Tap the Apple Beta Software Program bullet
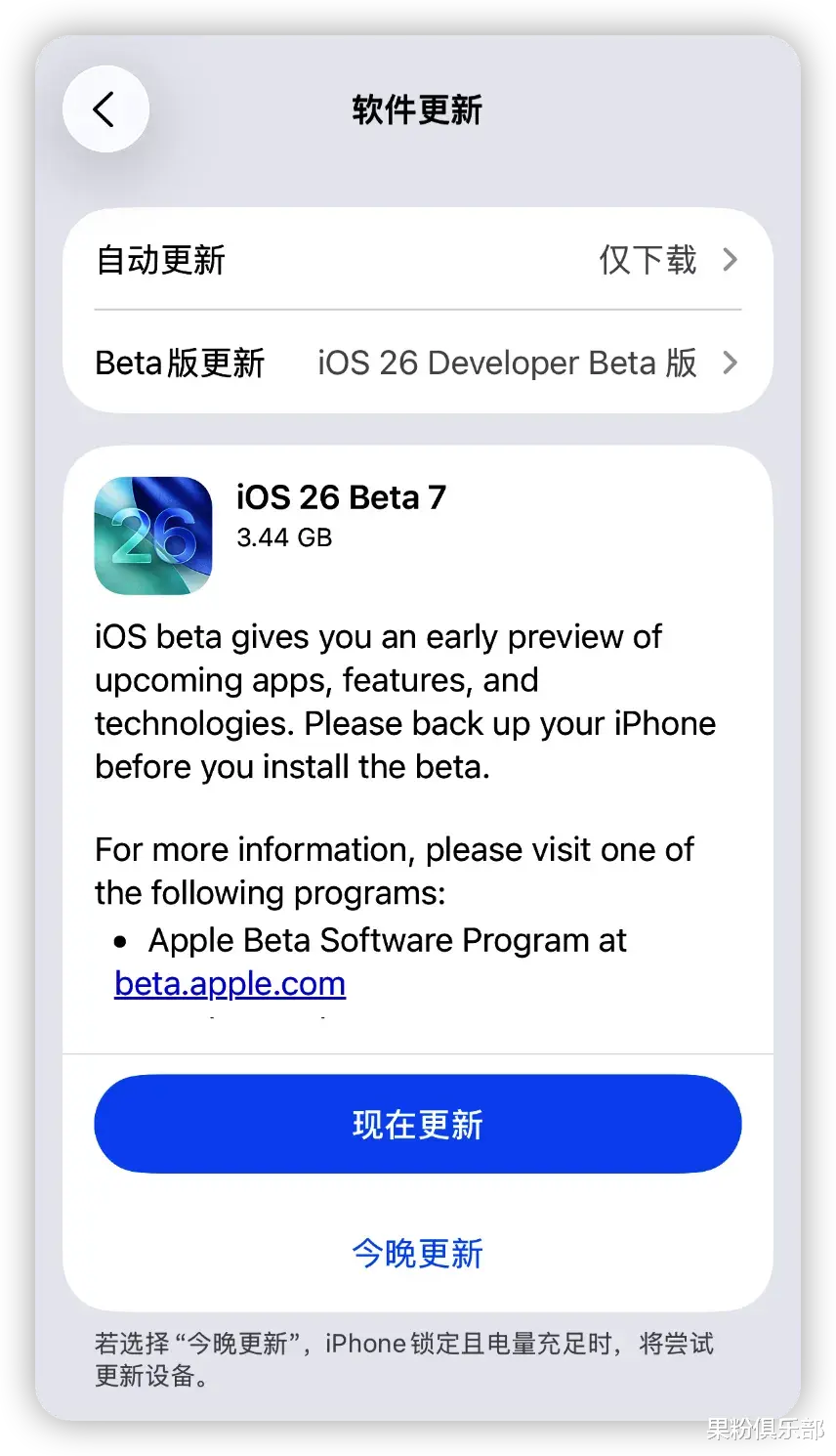This screenshot has height=1456, width=836. pos(386,940)
